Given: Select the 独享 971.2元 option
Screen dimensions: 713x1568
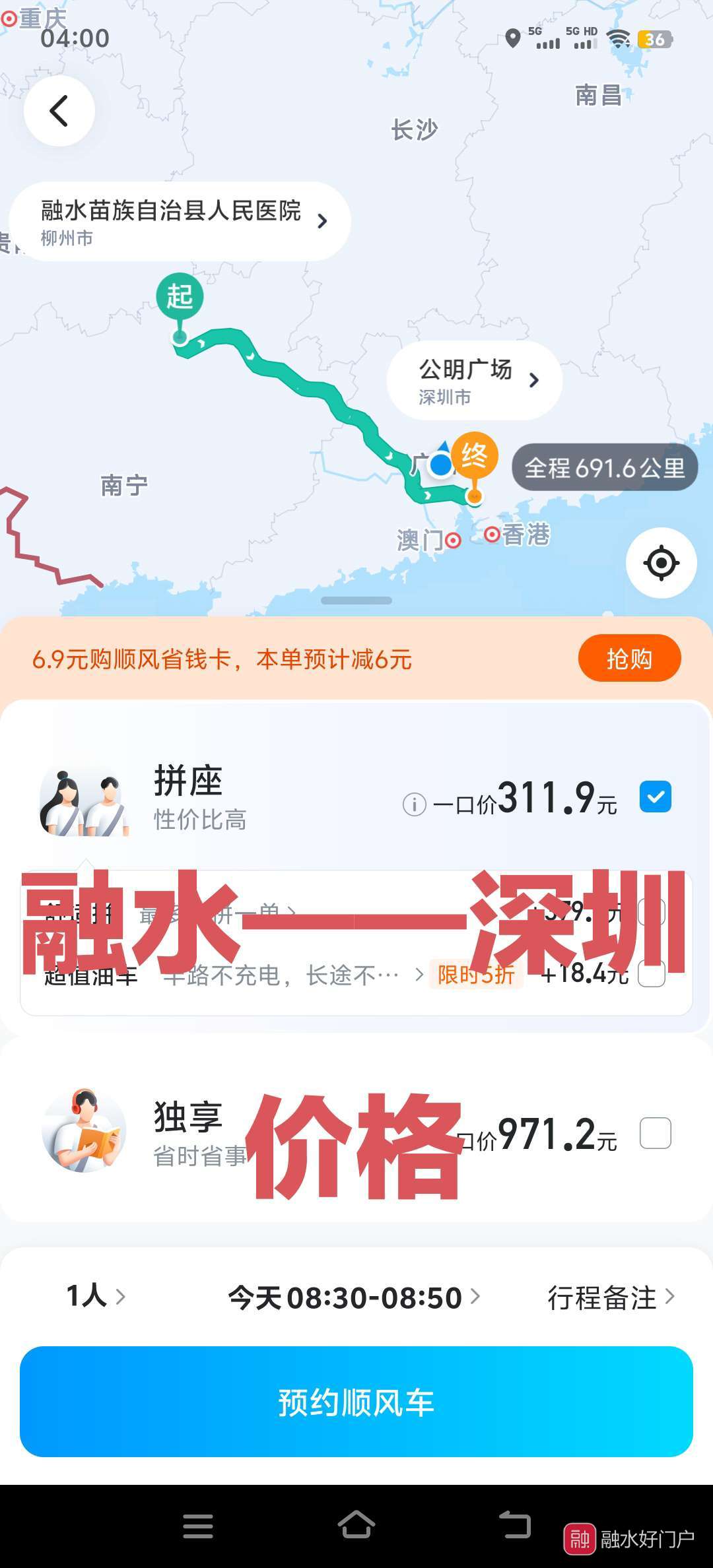Looking at the screenshot, I should point(655,1133).
